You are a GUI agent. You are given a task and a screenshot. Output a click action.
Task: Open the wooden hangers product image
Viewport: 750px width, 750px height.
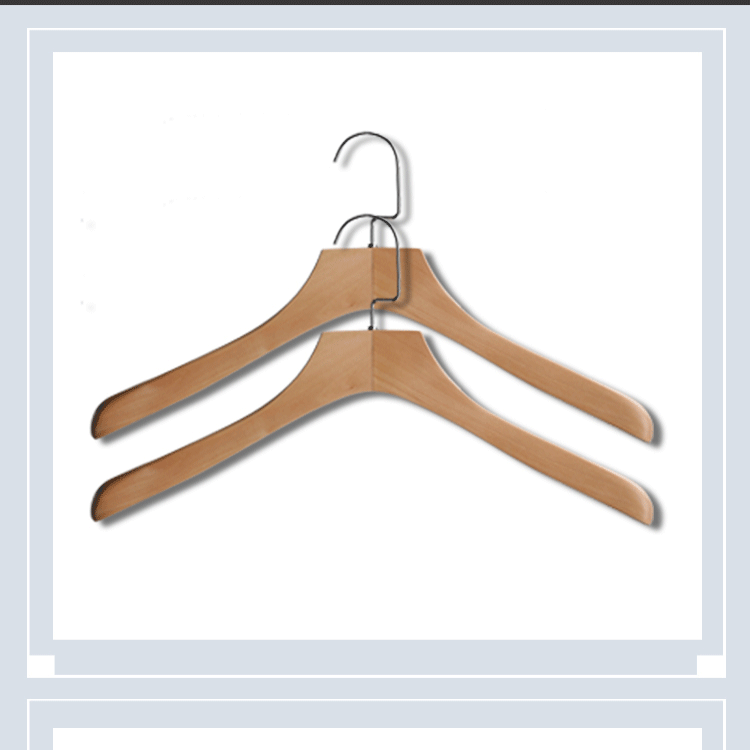(x=377, y=345)
